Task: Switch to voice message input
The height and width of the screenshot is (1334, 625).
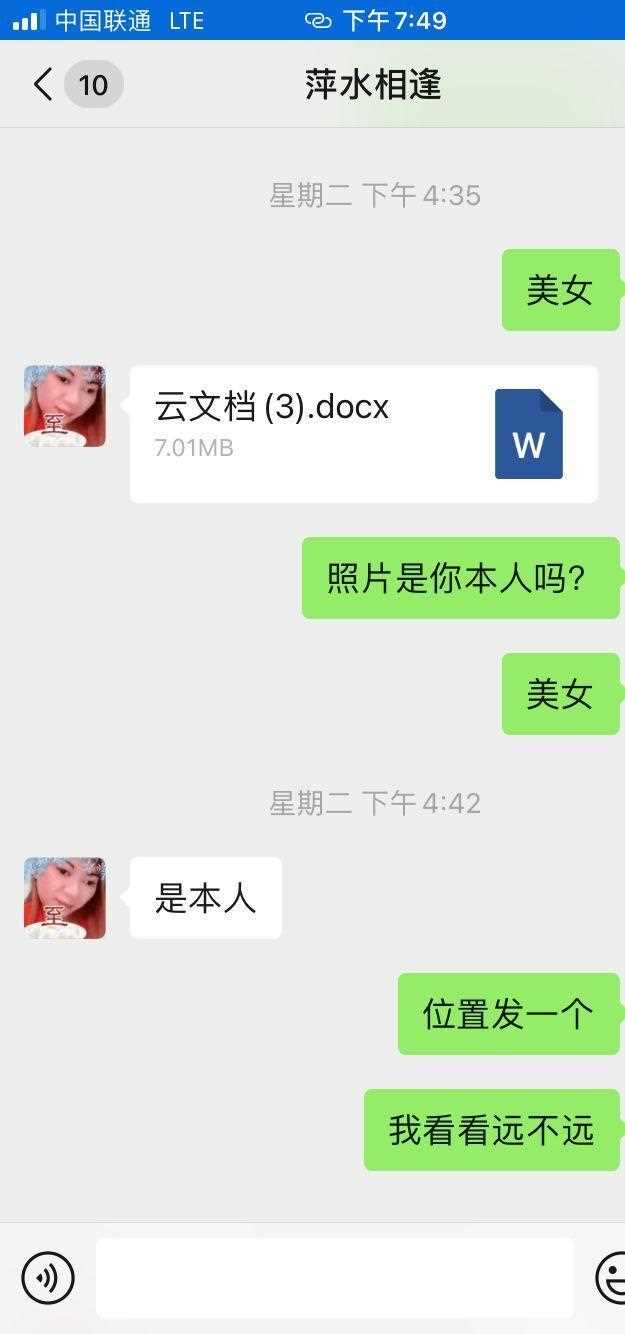Action: coord(48,1277)
